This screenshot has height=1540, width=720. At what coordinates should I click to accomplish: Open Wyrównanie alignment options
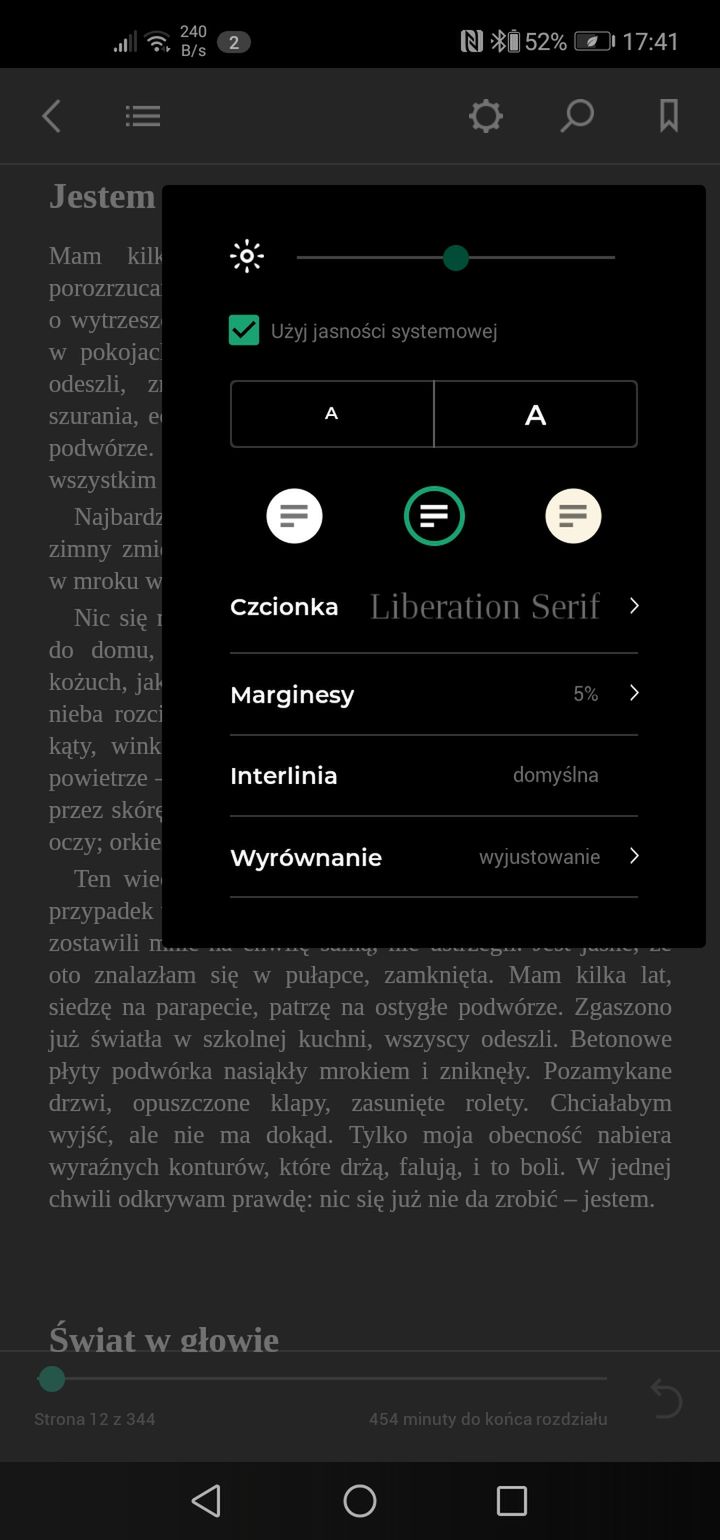[x=434, y=857]
